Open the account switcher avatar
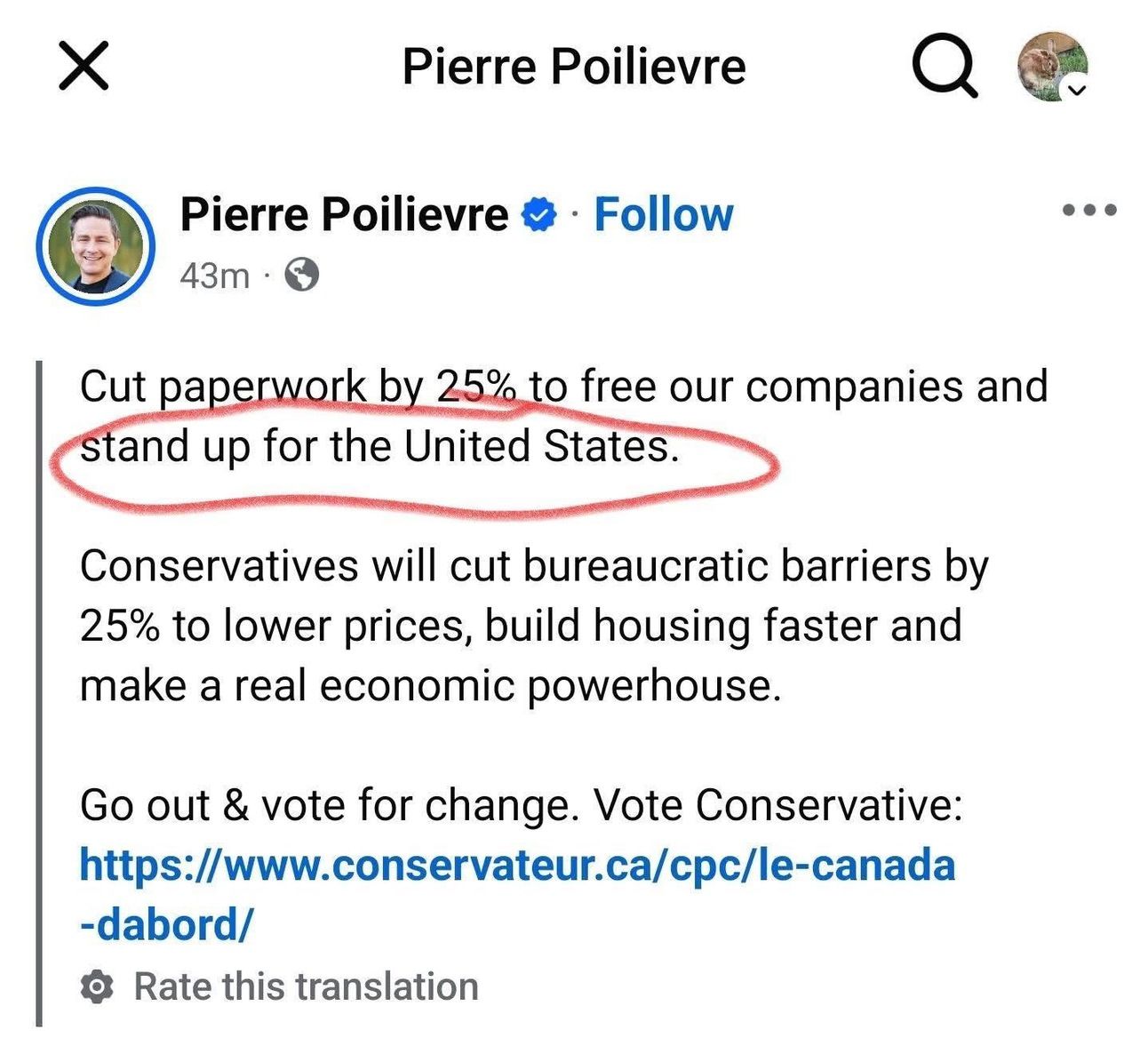The height and width of the screenshot is (1046, 1148). pyautogui.click(x=1053, y=67)
